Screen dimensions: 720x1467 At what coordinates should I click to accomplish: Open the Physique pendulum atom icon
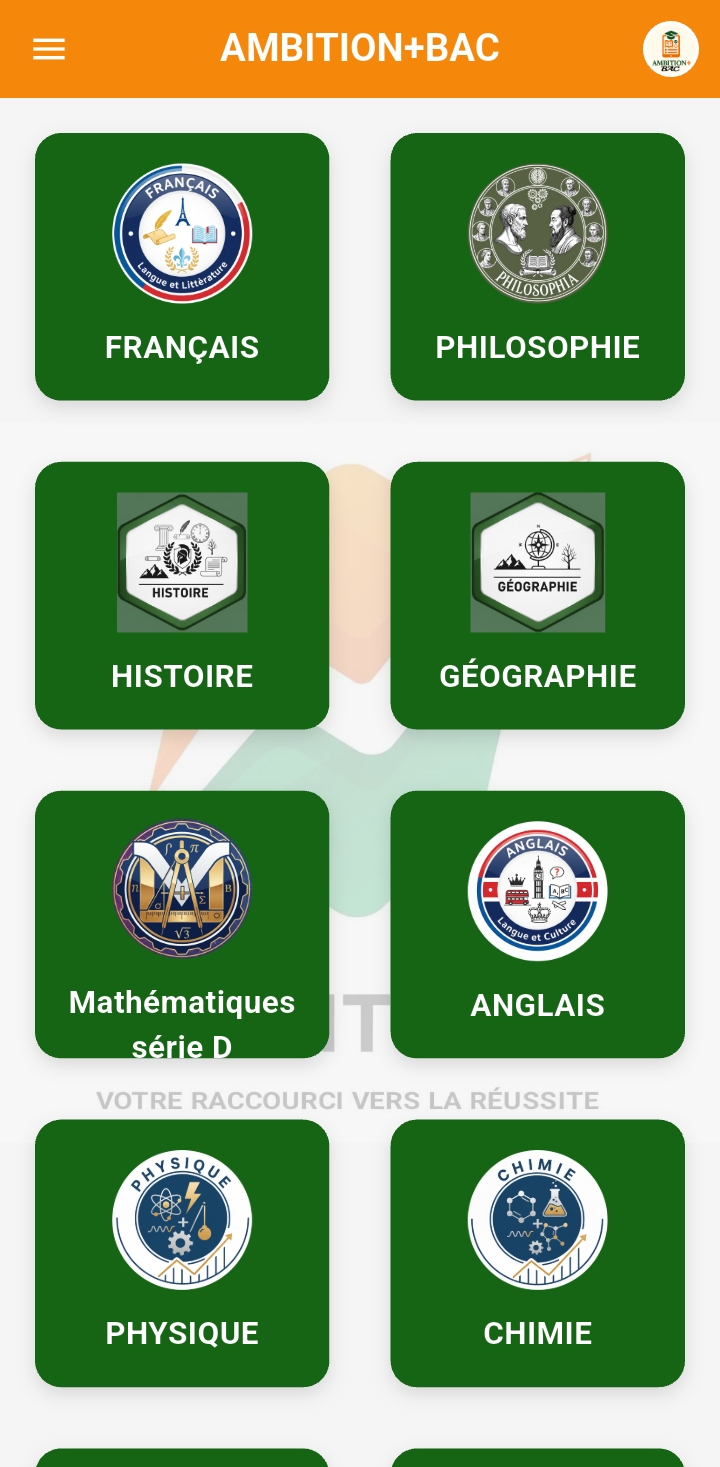[x=182, y=1218]
